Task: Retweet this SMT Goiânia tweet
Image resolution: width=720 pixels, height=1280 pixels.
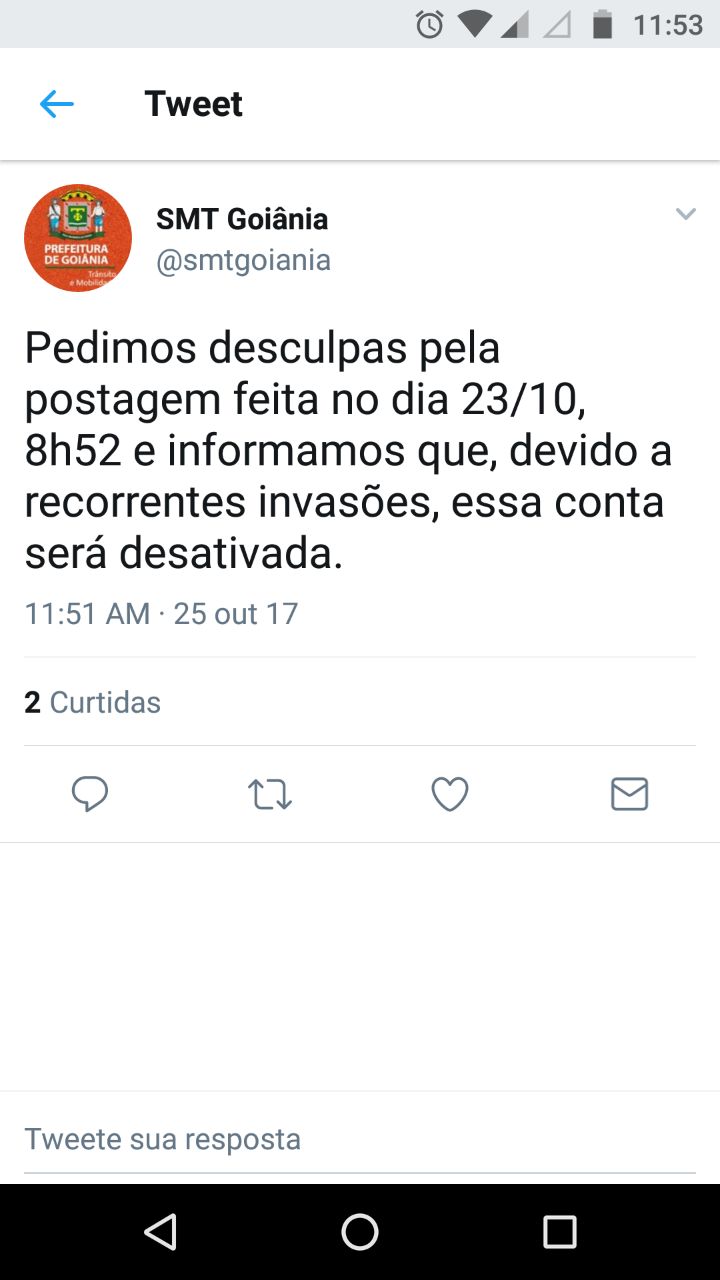Action: pos(269,794)
